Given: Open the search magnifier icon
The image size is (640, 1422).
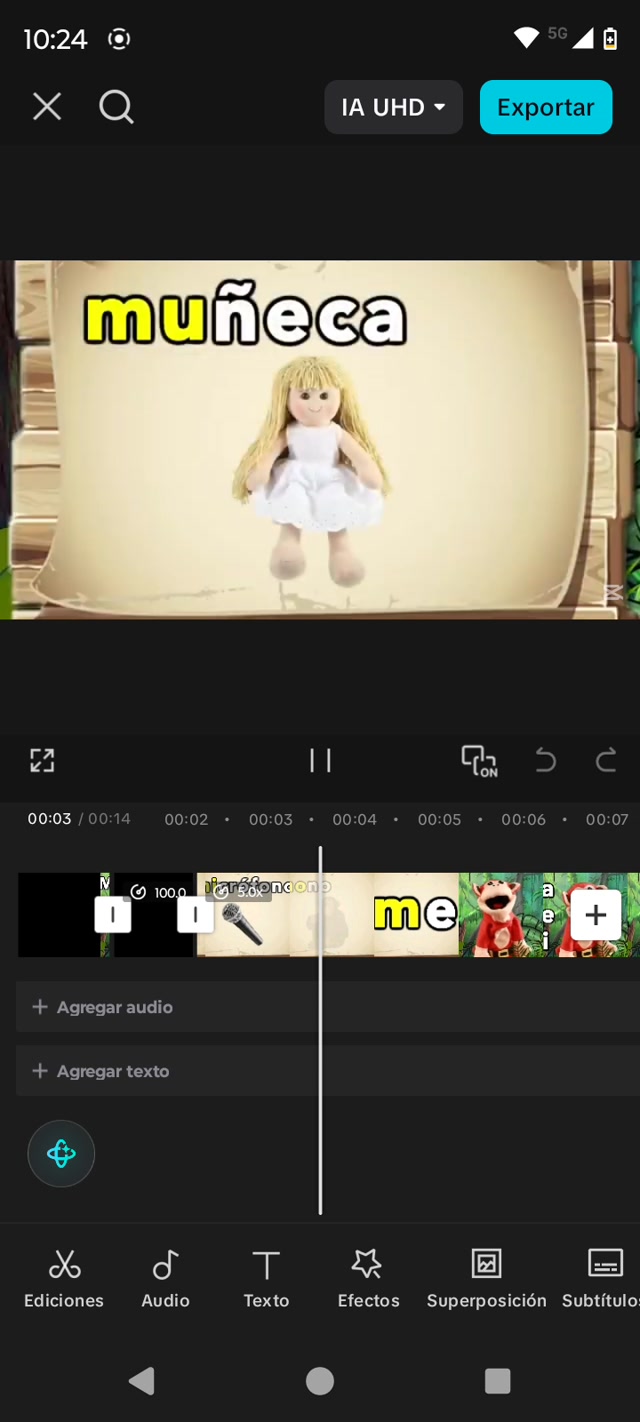Looking at the screenshot, I should coord(116,107).
